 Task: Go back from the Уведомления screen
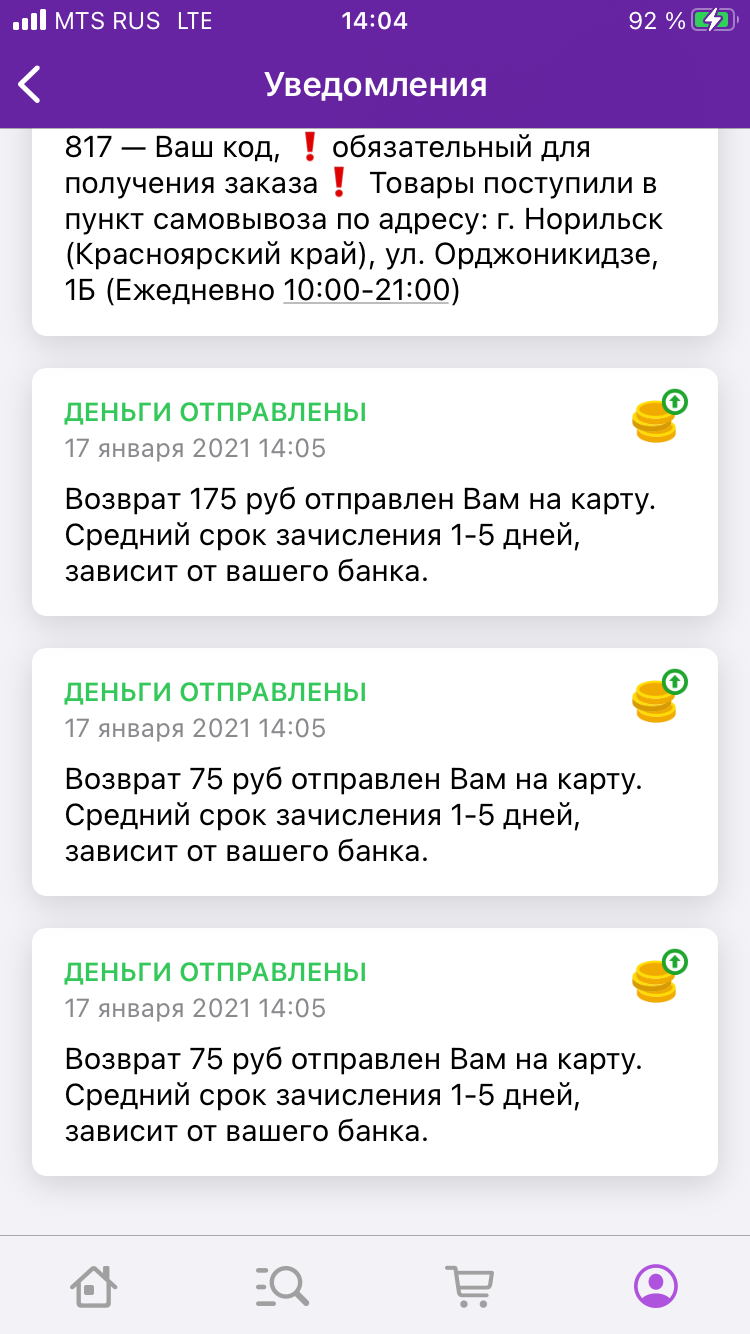[30, 85]
